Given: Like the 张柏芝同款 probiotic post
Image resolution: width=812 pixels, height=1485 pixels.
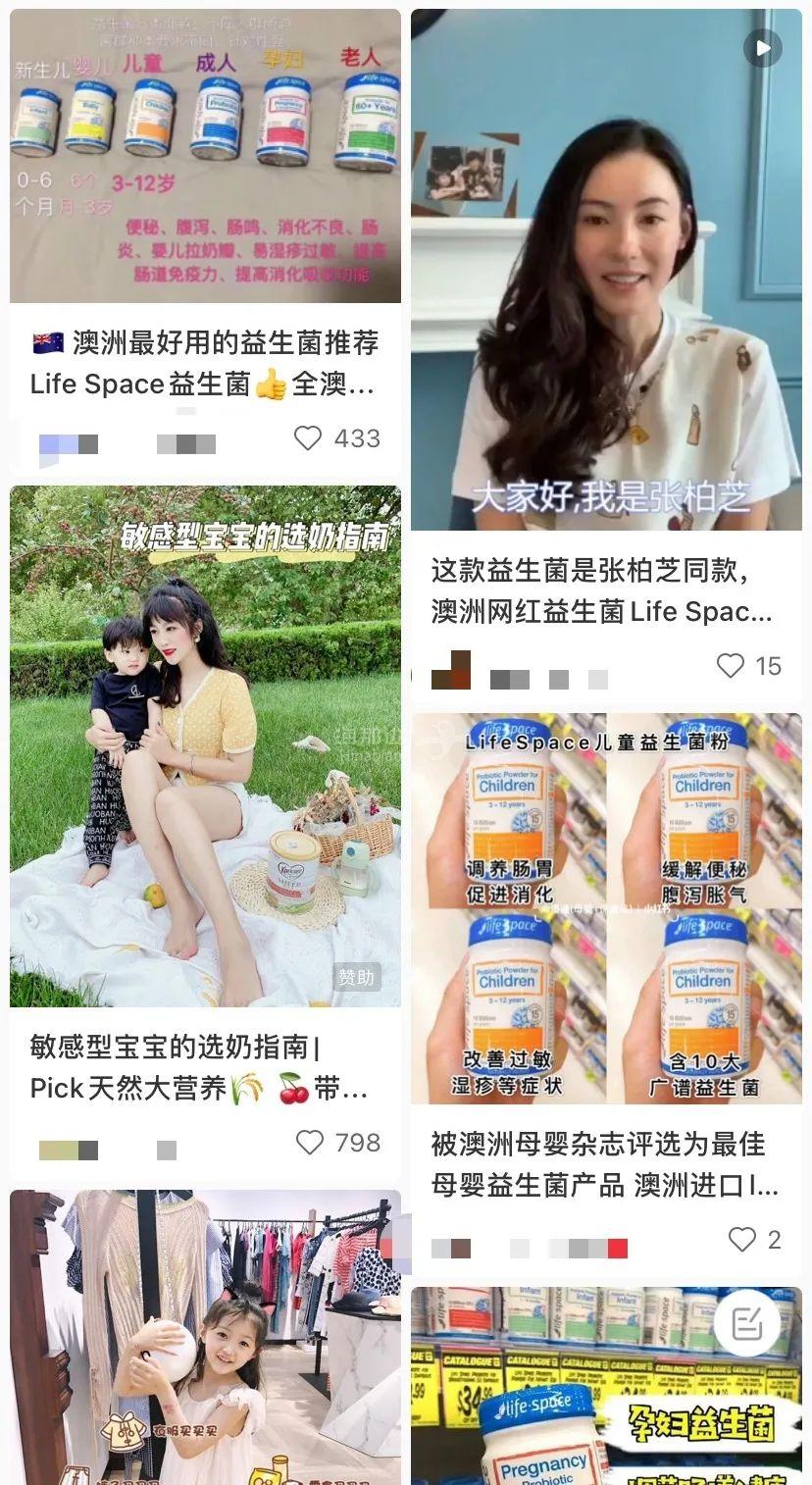Looking at the screenshot, I should click(731, 666).
